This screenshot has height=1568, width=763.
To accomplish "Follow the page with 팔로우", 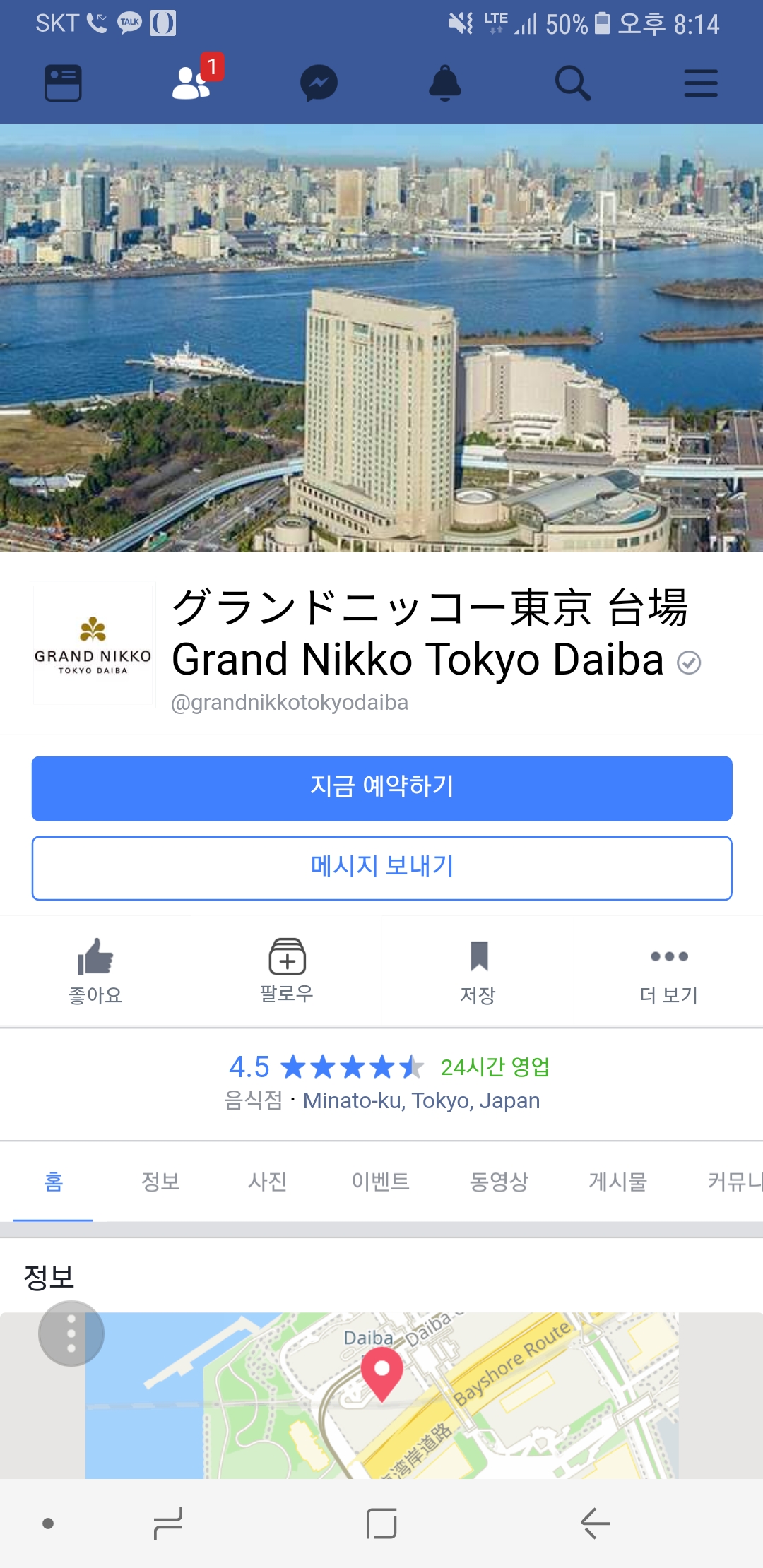I will (287, 972).
